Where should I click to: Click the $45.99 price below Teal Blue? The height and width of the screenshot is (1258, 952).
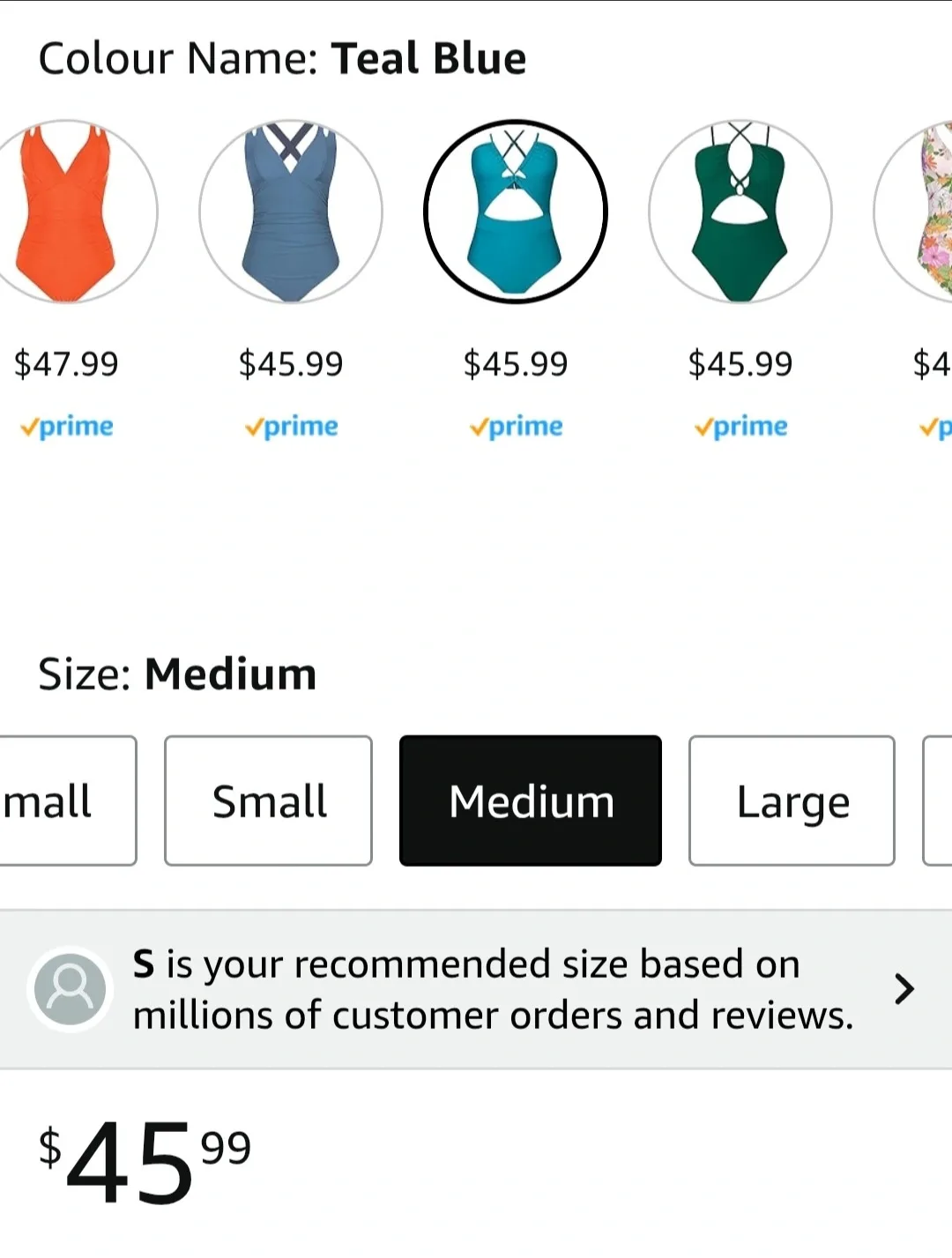click(x=516, y=363)
